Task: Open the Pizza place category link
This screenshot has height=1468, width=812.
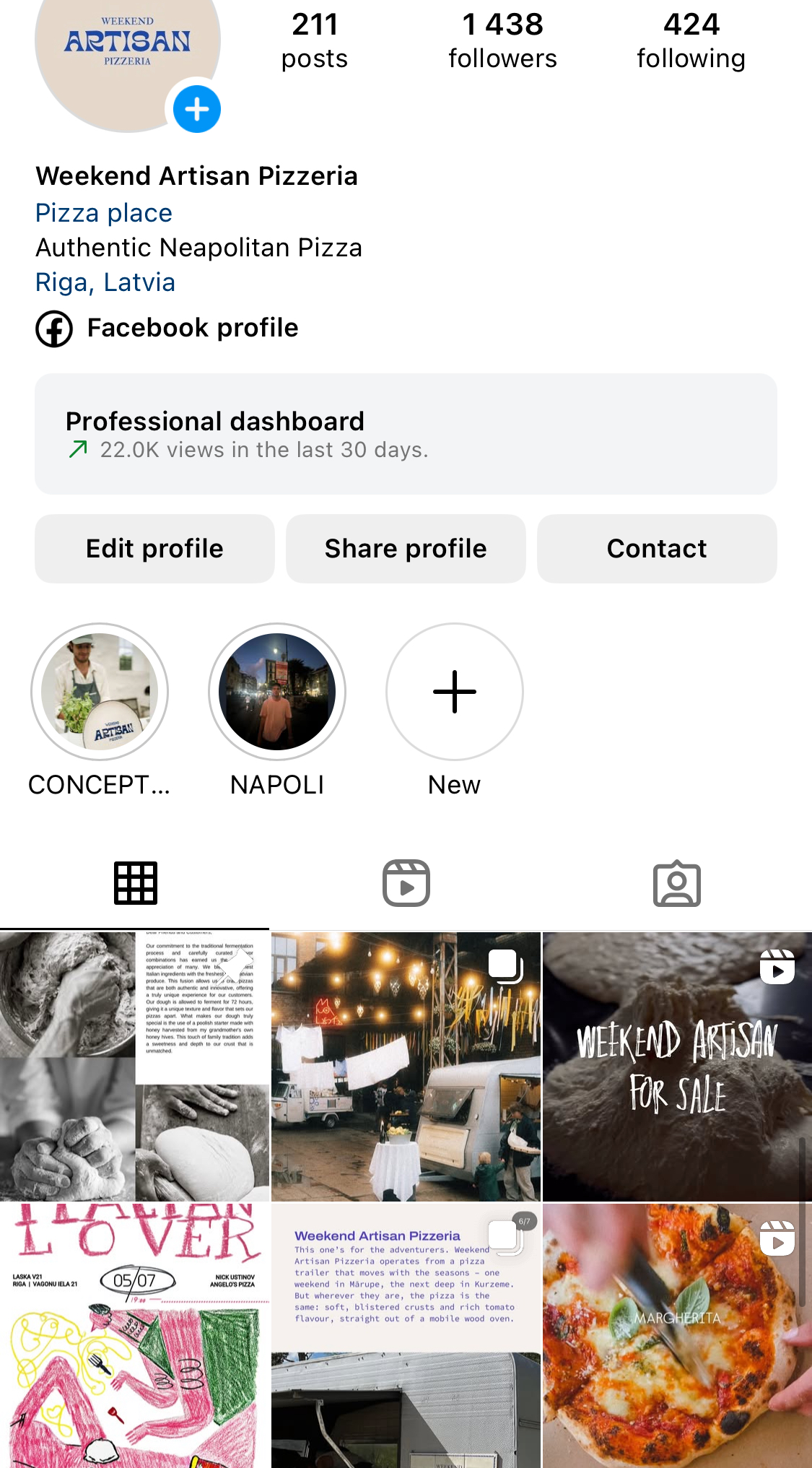Action: (104, 213)
